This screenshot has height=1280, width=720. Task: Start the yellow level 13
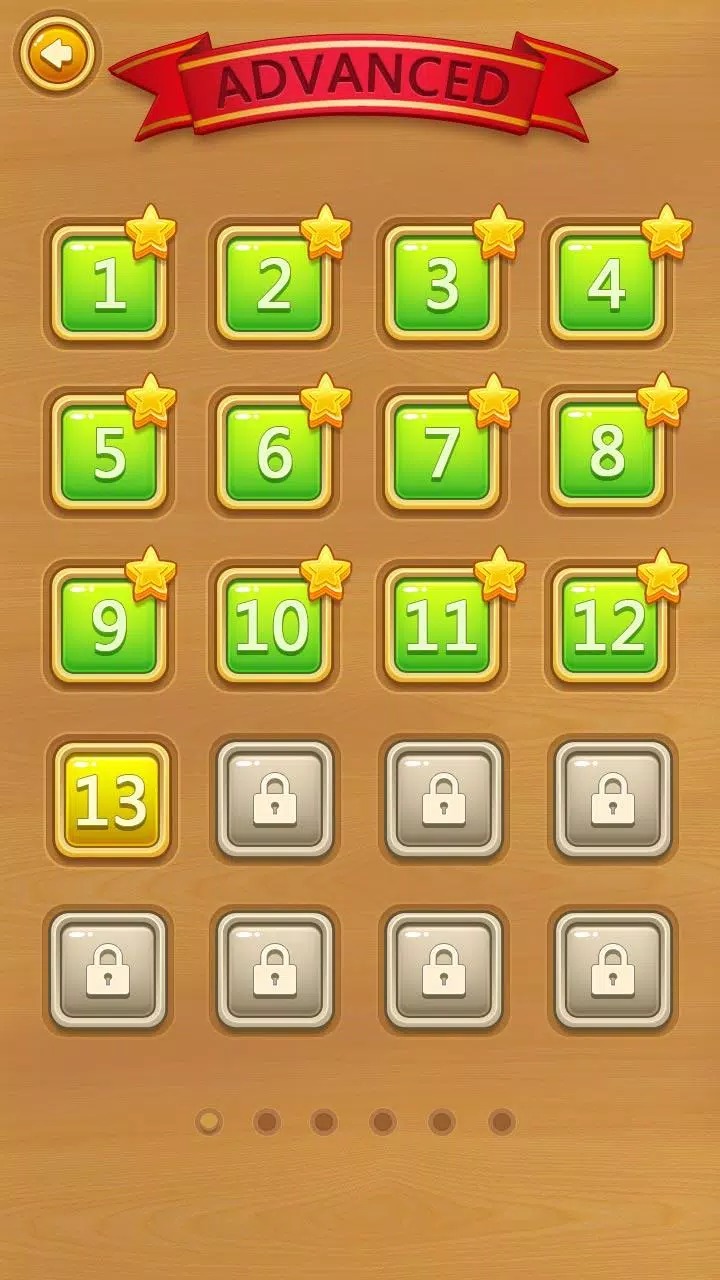111,800
